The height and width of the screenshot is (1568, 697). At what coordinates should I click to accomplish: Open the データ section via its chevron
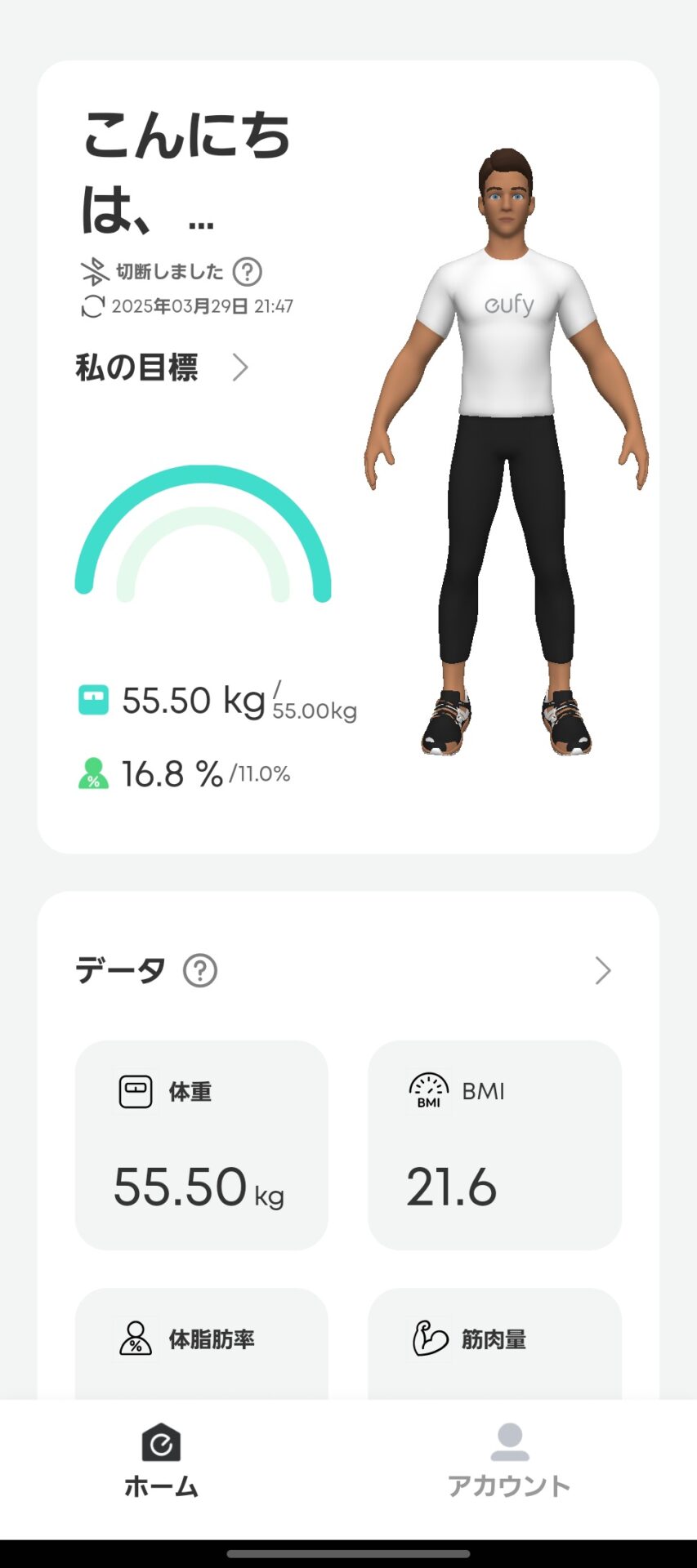pos(602,970)
